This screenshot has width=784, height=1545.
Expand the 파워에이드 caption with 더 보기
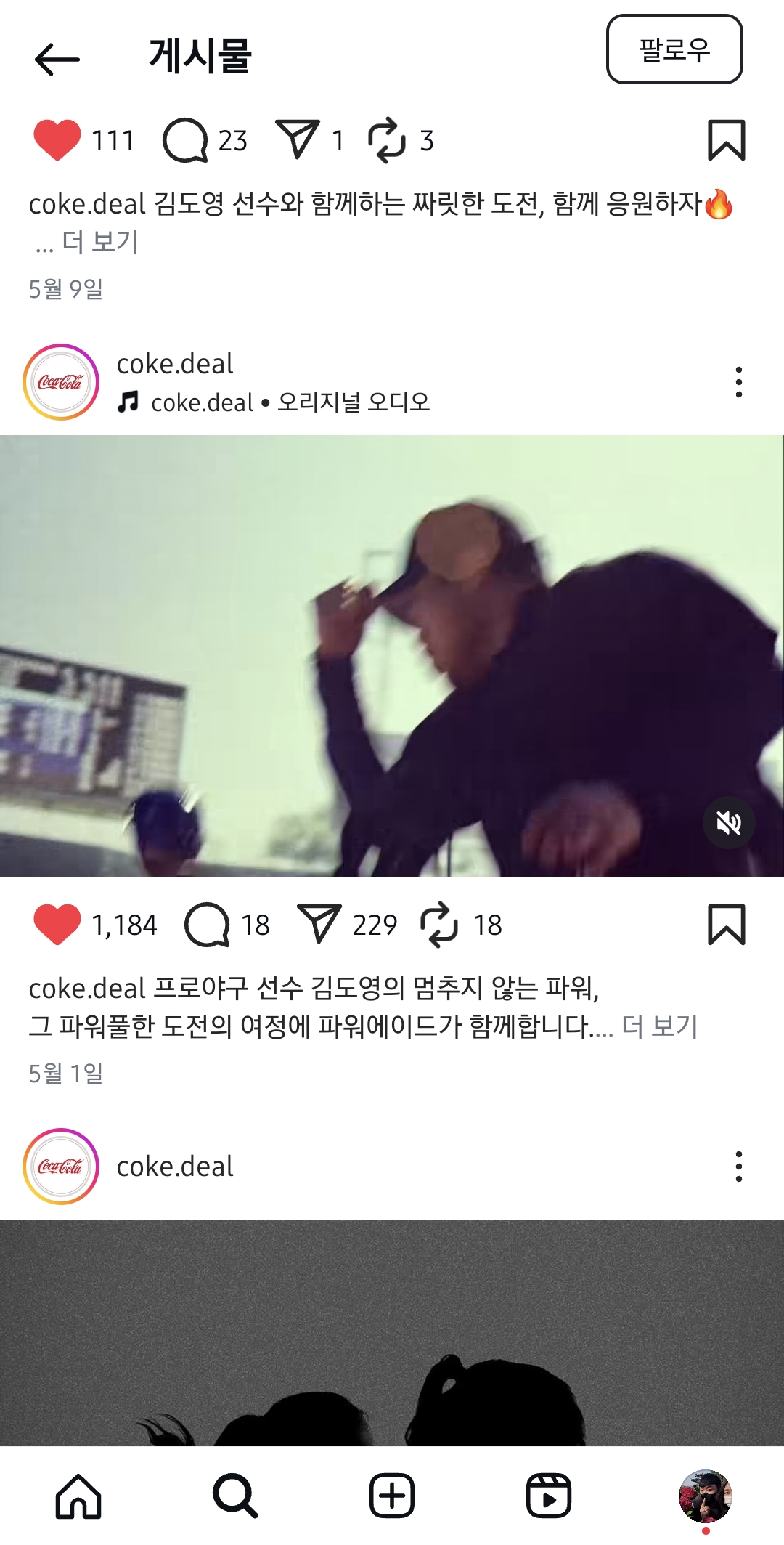click(x=659, y=1026)
